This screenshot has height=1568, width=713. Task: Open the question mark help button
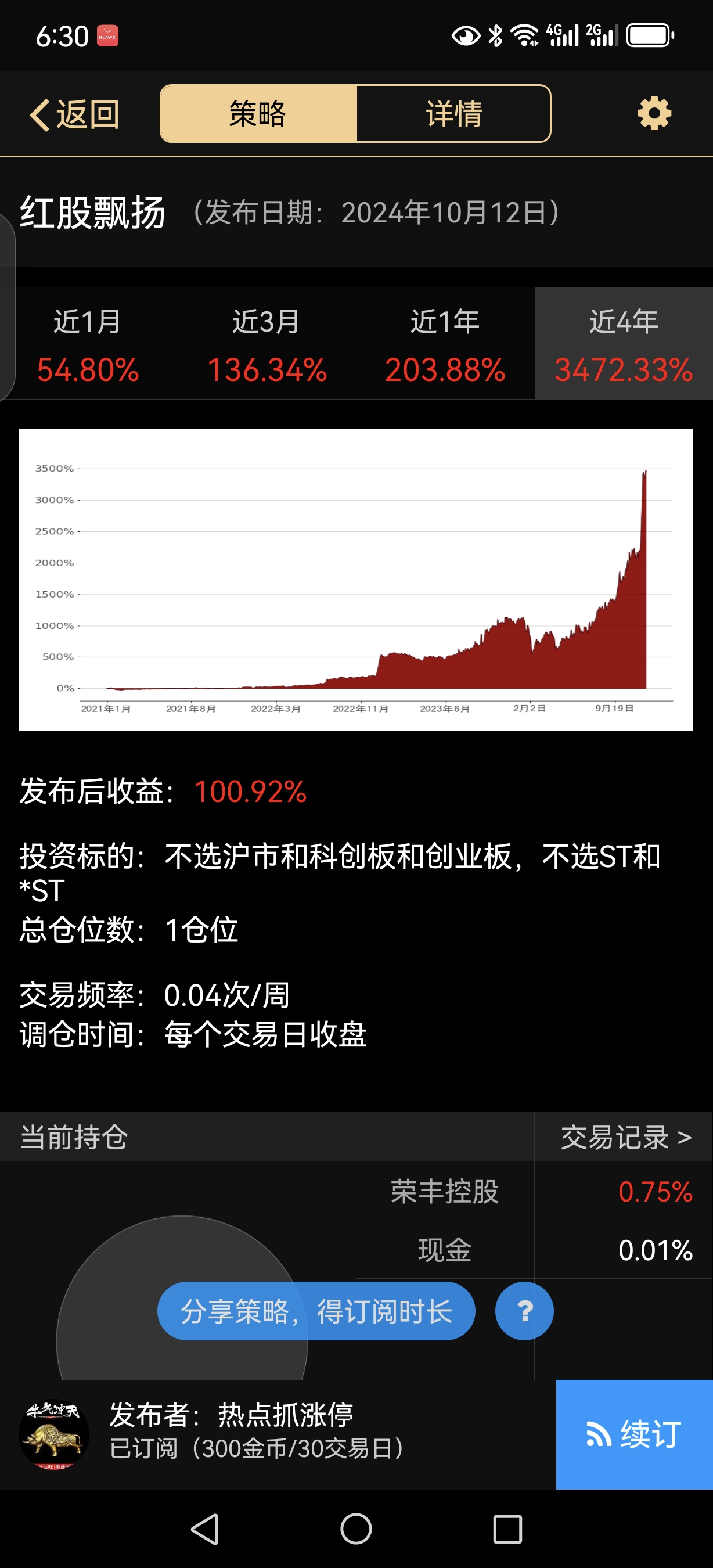click(524, 1311)
